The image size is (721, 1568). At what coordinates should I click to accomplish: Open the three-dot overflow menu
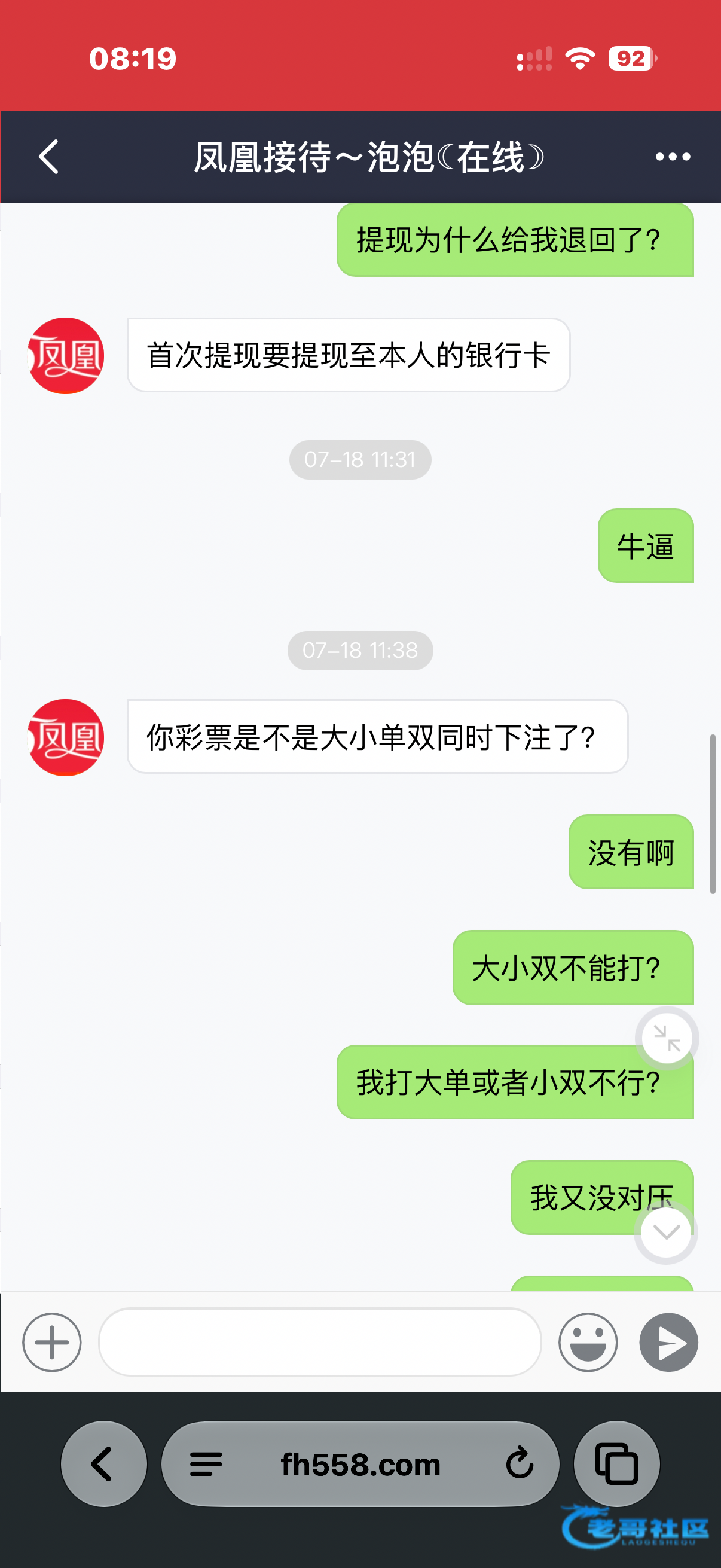(673, 157)
